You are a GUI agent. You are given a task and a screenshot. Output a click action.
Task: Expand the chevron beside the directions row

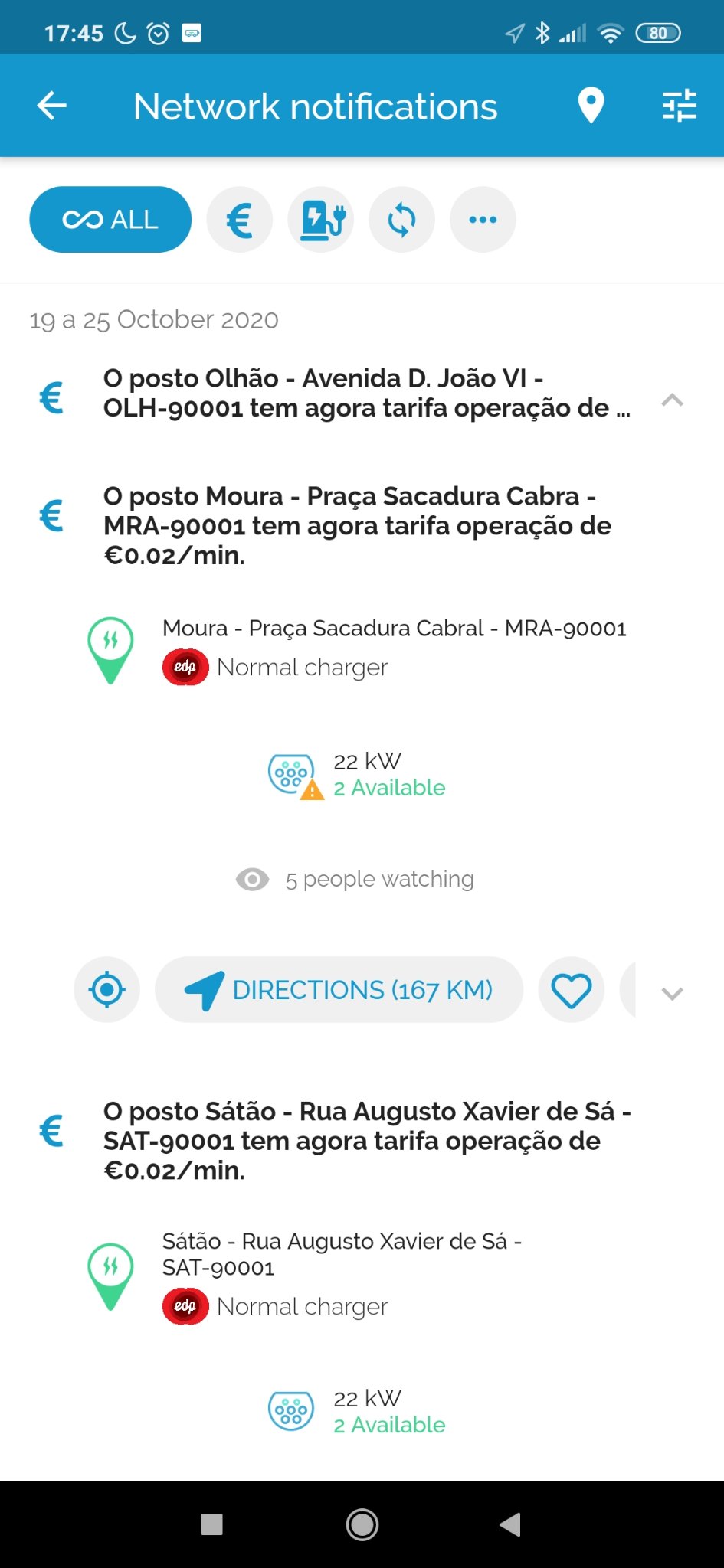point(672,994)
